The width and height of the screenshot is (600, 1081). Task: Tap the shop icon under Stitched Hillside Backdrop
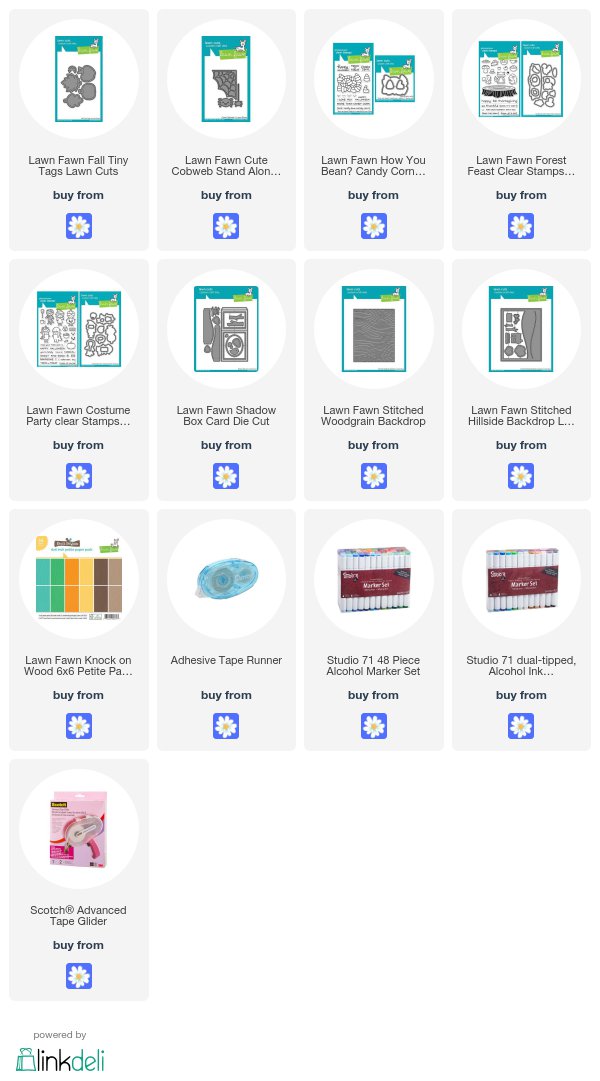[x=521, y=476]
